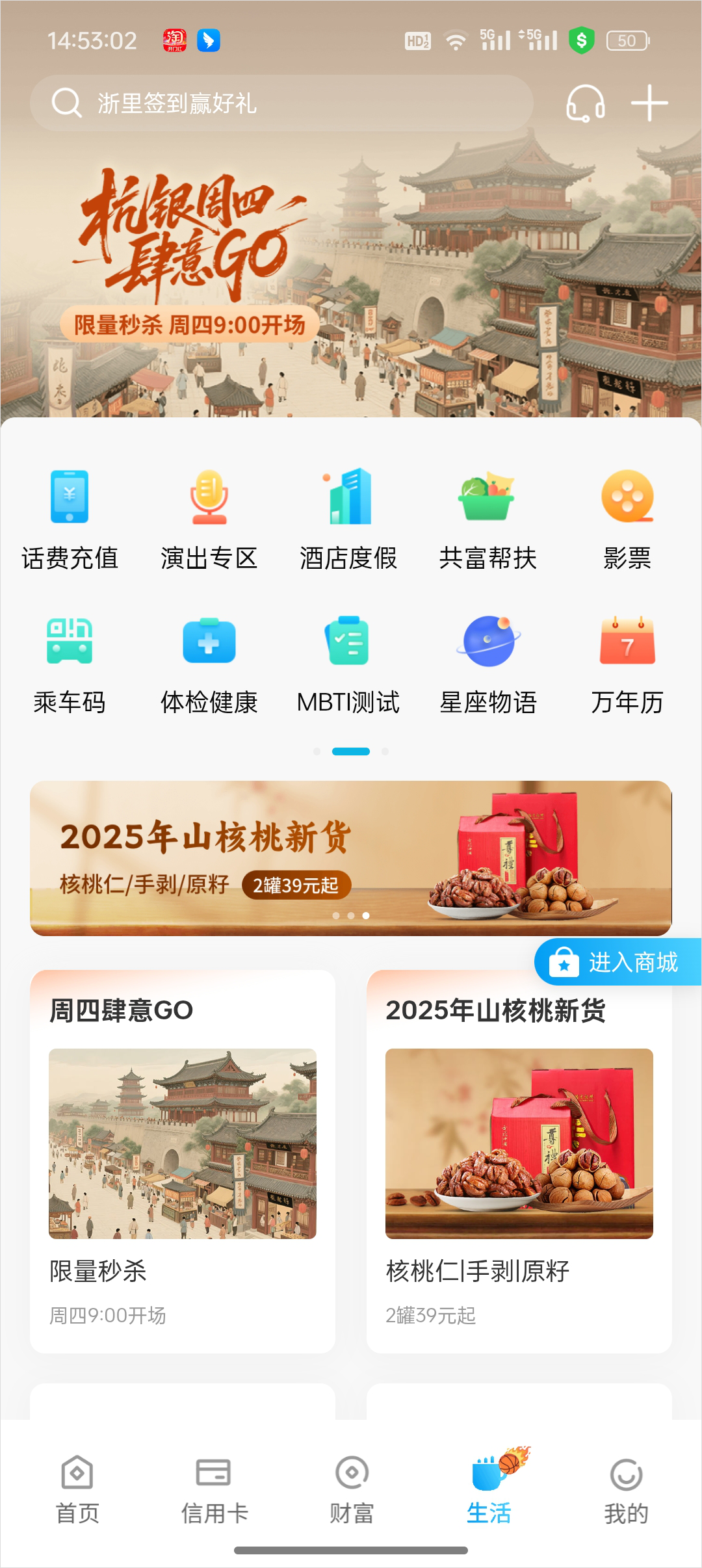Tap the shortcut grid page indicator bar
The image size is (702, 1568).
pyautogui.click(x=351, y=751)
